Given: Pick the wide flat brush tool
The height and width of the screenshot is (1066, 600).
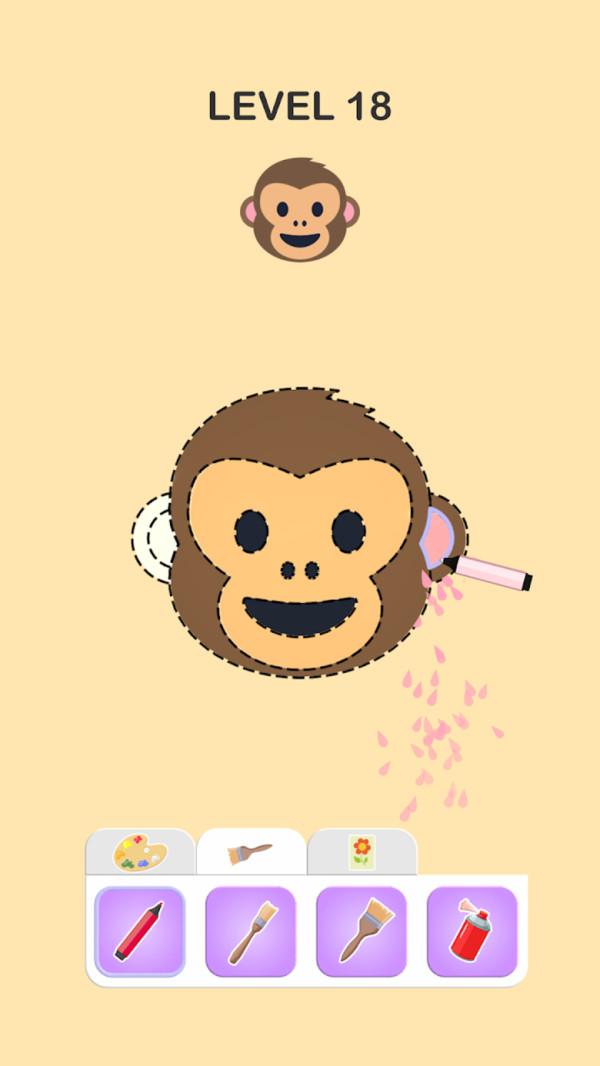Looking at the screenshot, I should point(361,931).
